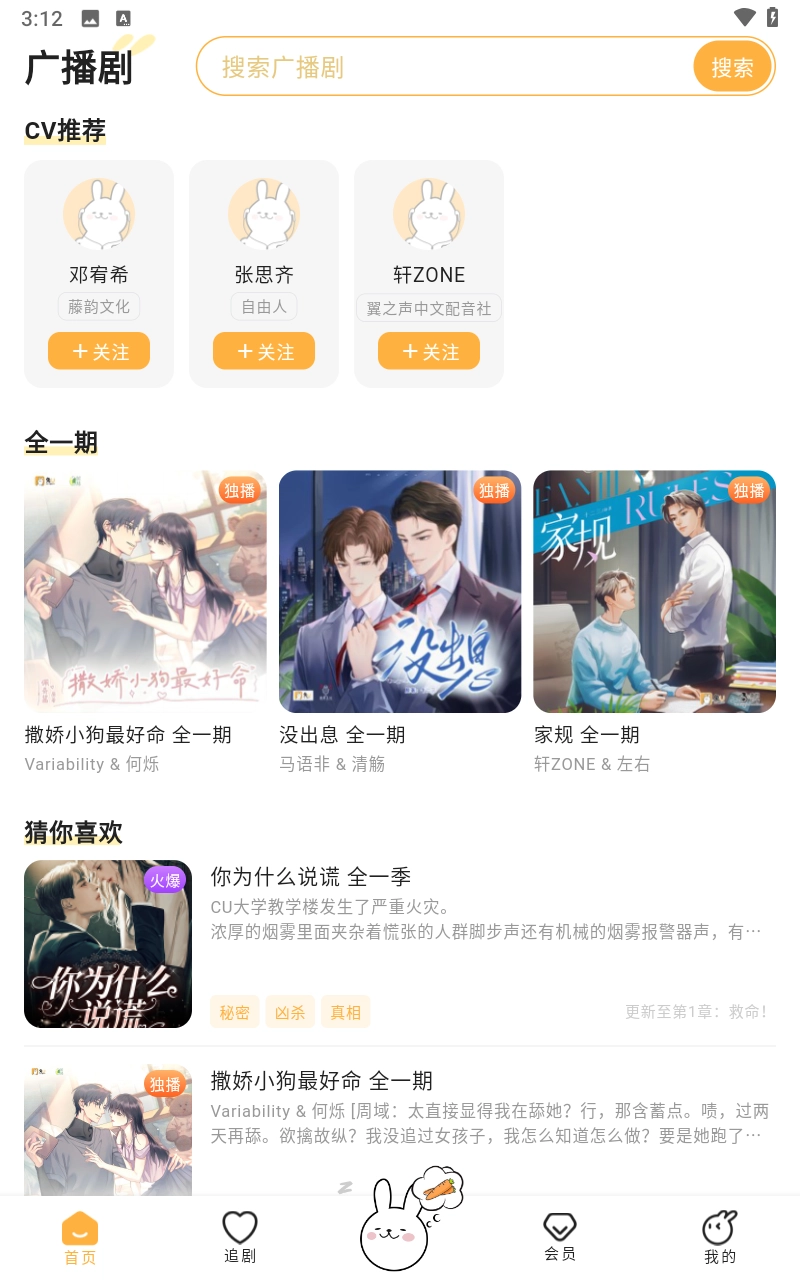Select the 真相 tag chip

click(x=345, y=1012)
